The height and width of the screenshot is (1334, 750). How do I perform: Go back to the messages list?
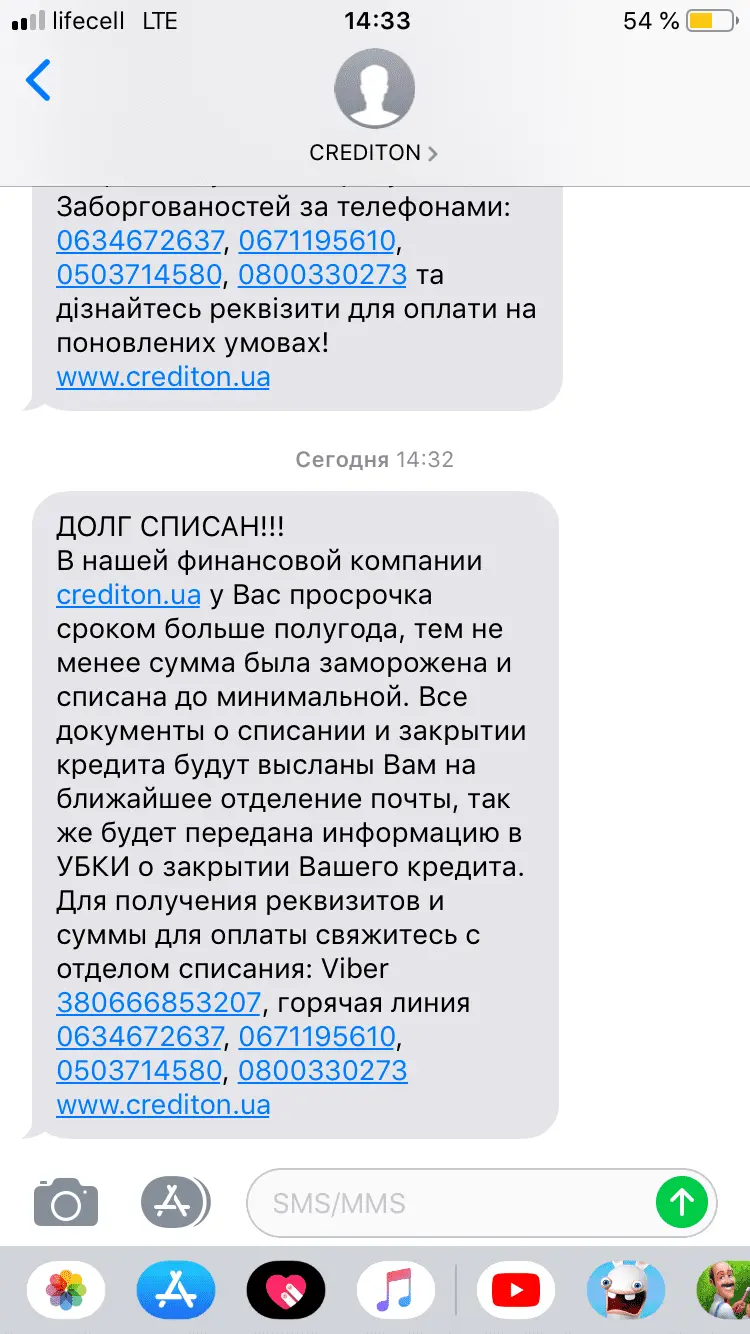coord(38,81)
